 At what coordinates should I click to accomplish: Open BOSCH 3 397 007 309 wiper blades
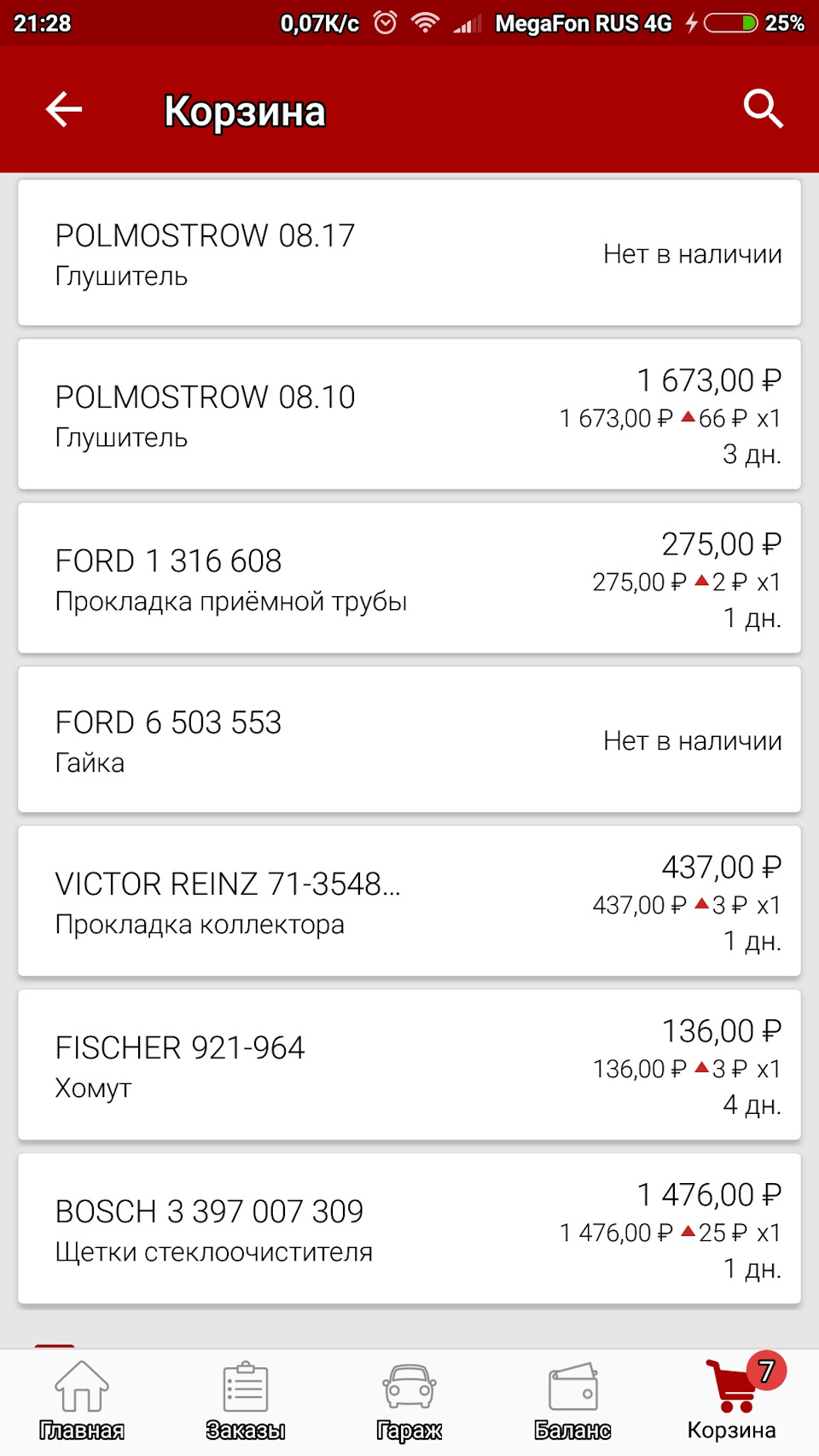[x=409, y=1229]
